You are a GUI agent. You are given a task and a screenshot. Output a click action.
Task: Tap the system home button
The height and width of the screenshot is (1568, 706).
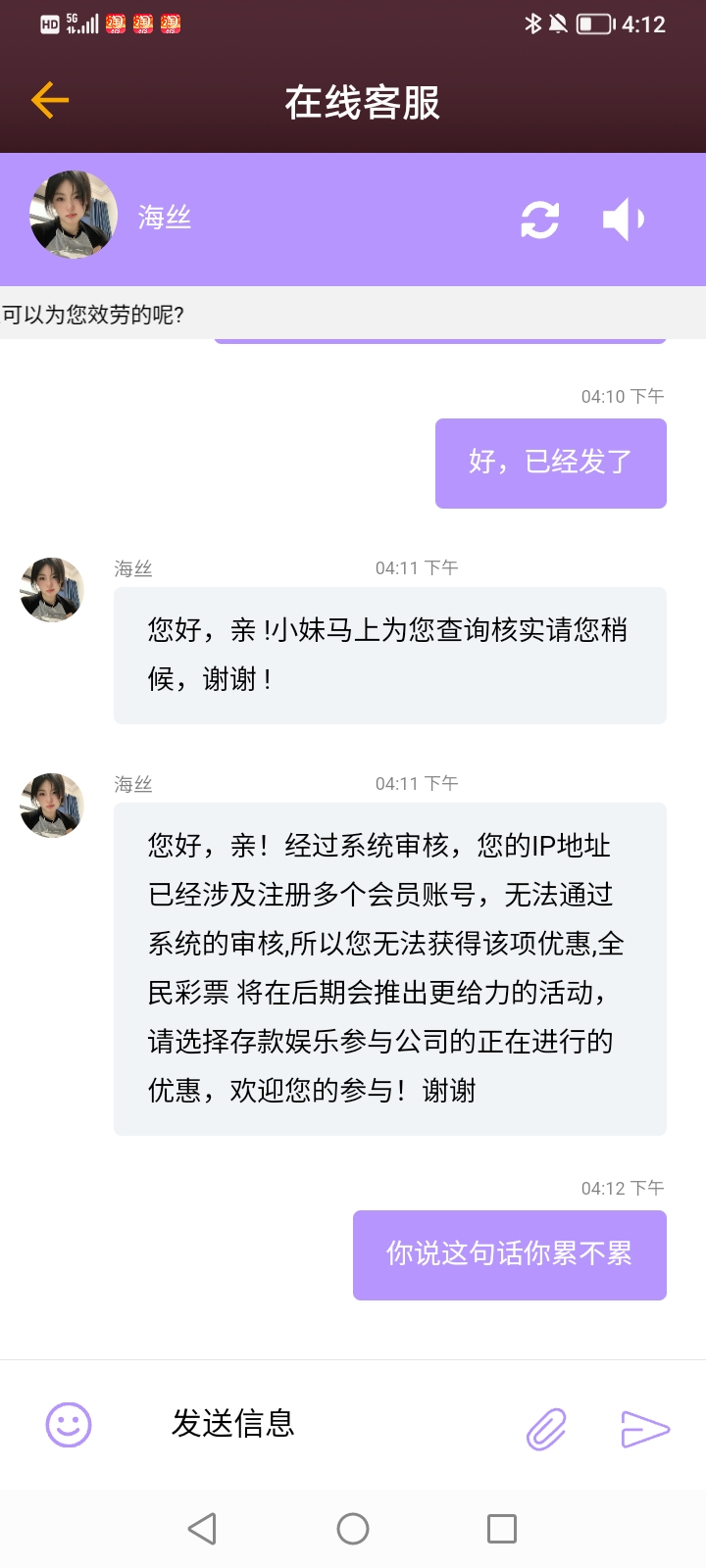click(353, 1529)
